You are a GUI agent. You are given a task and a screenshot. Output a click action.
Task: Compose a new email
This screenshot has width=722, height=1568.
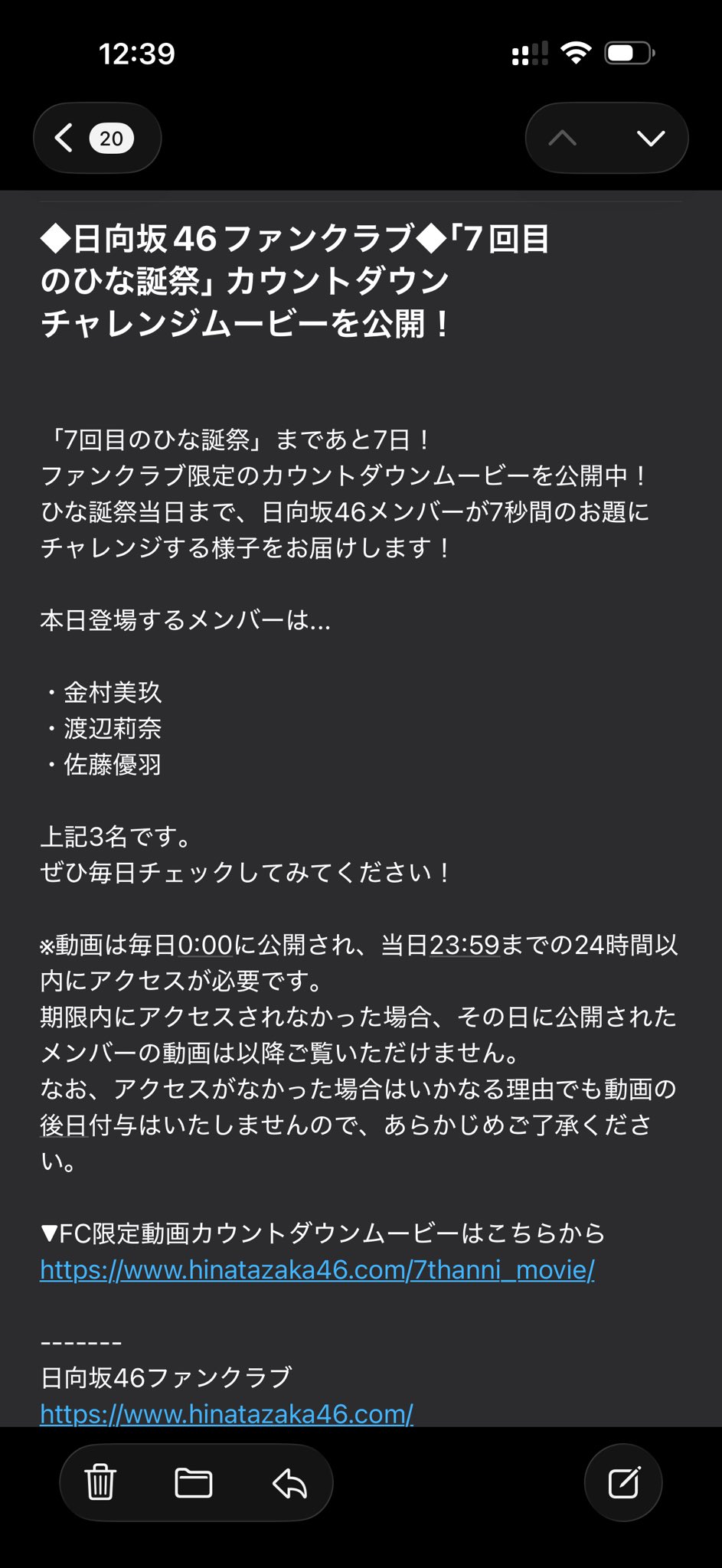(623, 1483)
